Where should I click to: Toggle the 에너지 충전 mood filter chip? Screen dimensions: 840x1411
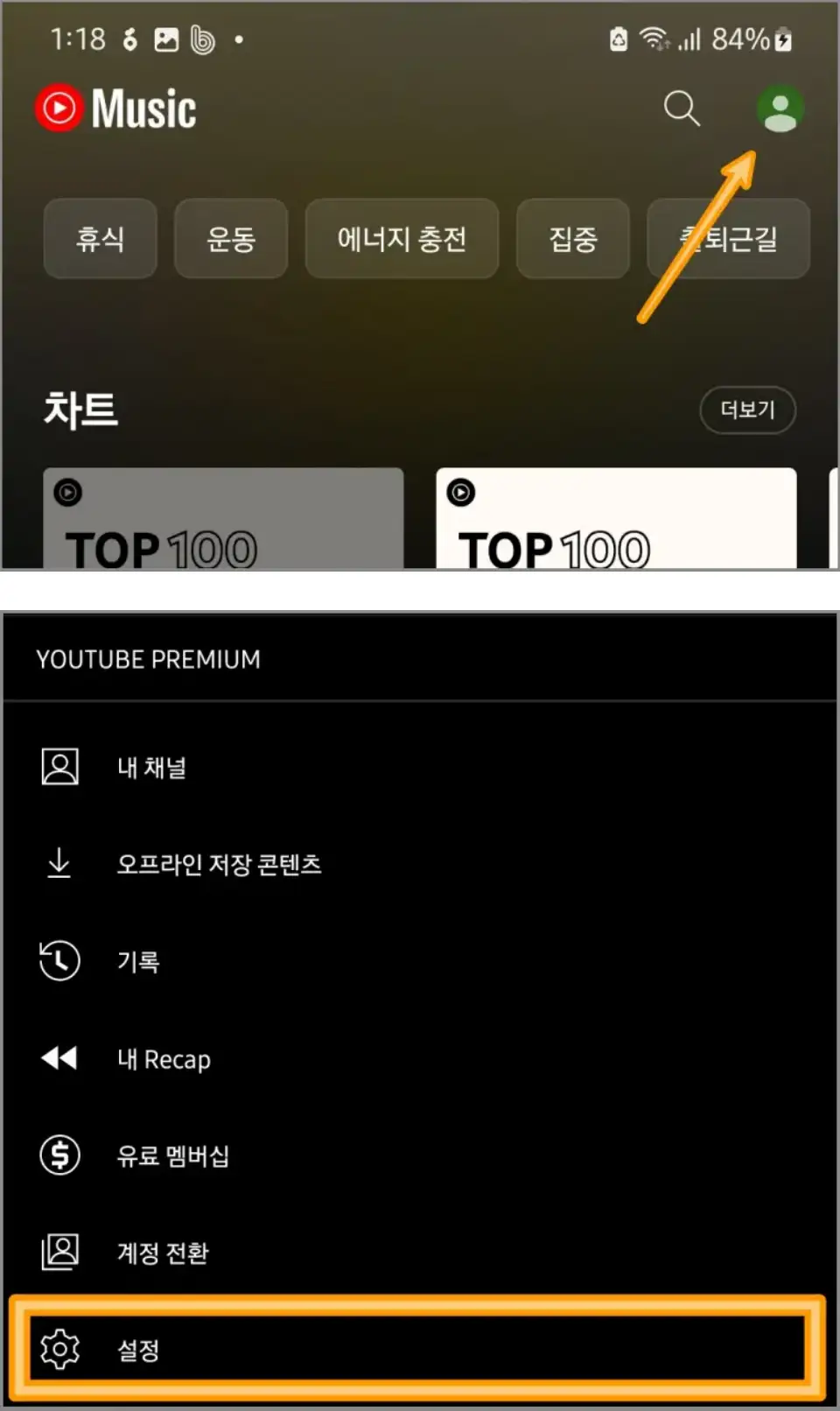click(402, 239)
